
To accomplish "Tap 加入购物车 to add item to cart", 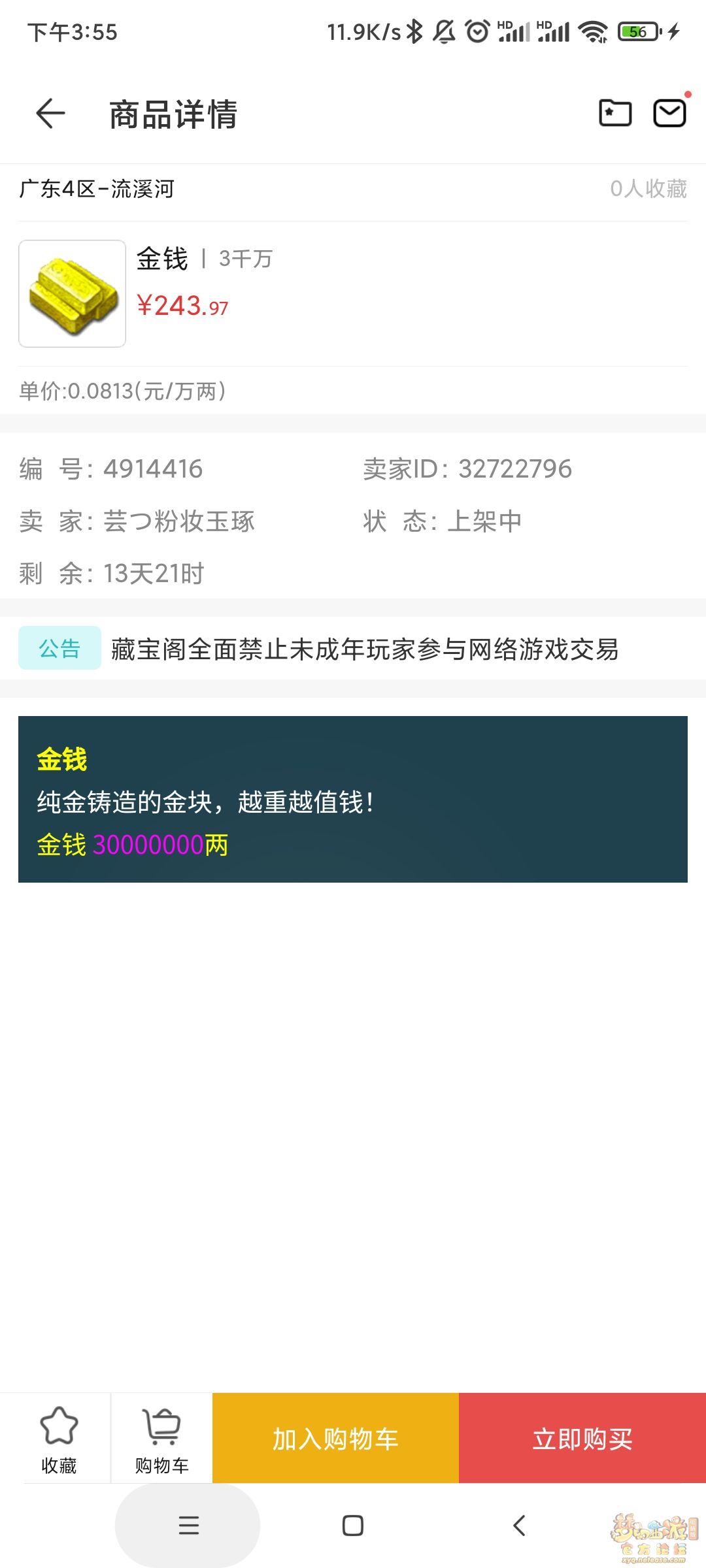I will click(x=335, y=1439).
